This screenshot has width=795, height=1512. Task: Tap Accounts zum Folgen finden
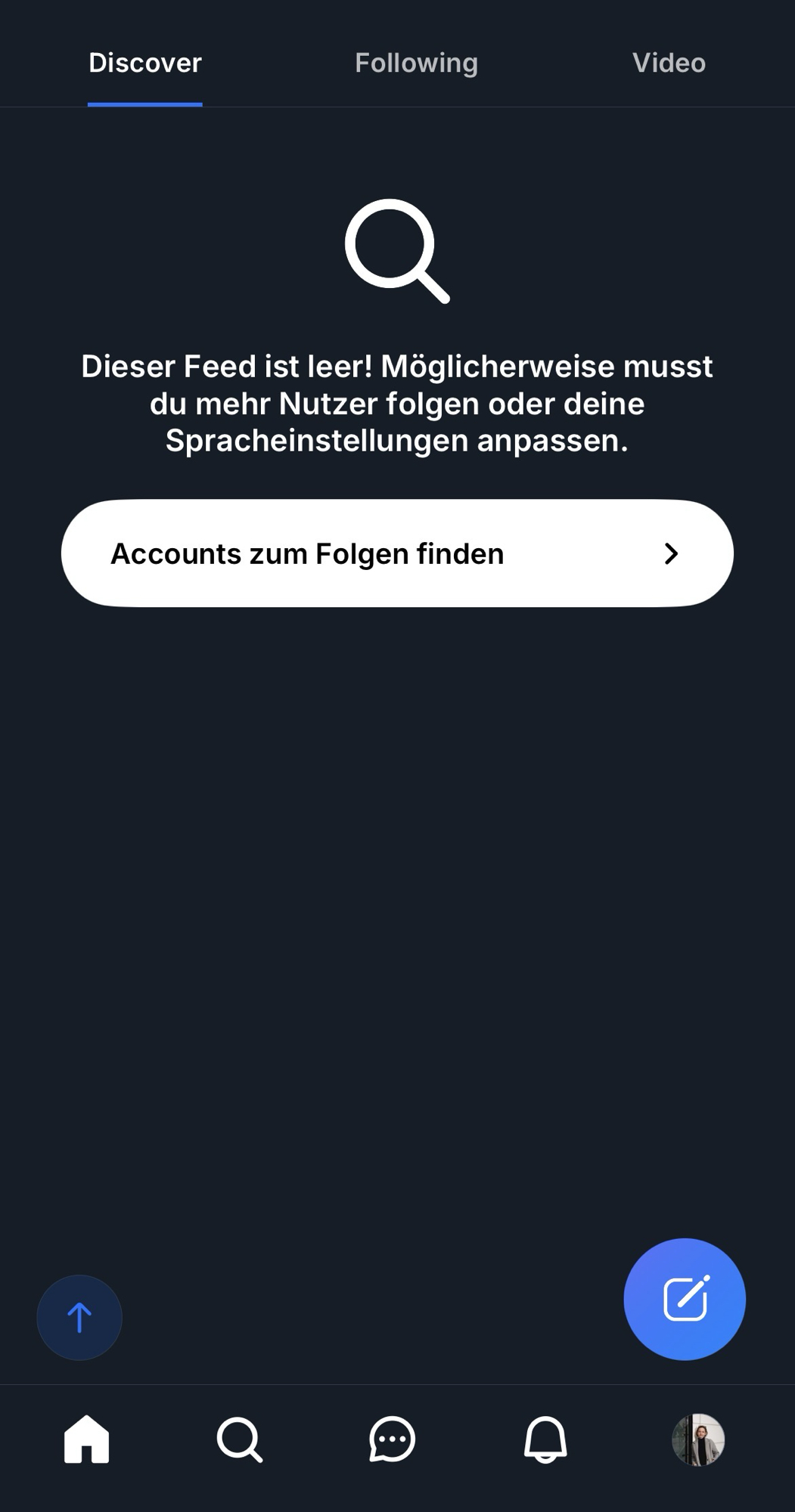(397, 553)
